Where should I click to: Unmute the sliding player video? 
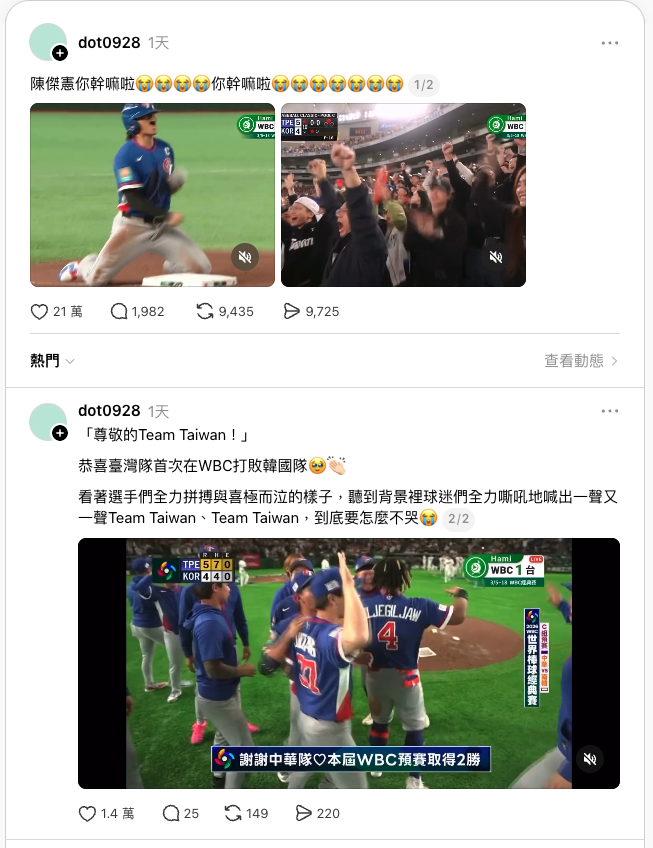pyautogui.click(x=245, y=257)
